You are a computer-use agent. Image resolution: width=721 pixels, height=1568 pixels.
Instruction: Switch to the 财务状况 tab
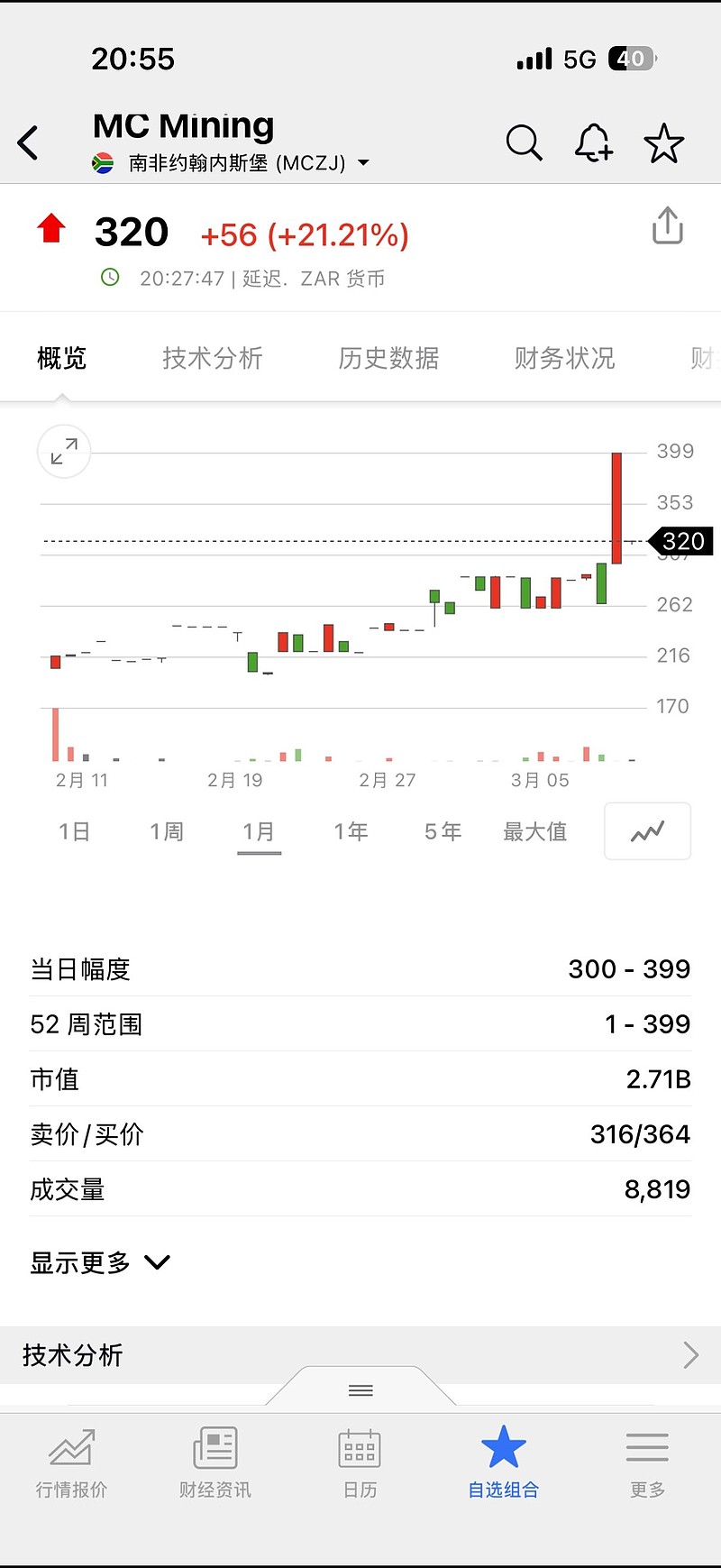pyautogui.click(x=563, y=358)
